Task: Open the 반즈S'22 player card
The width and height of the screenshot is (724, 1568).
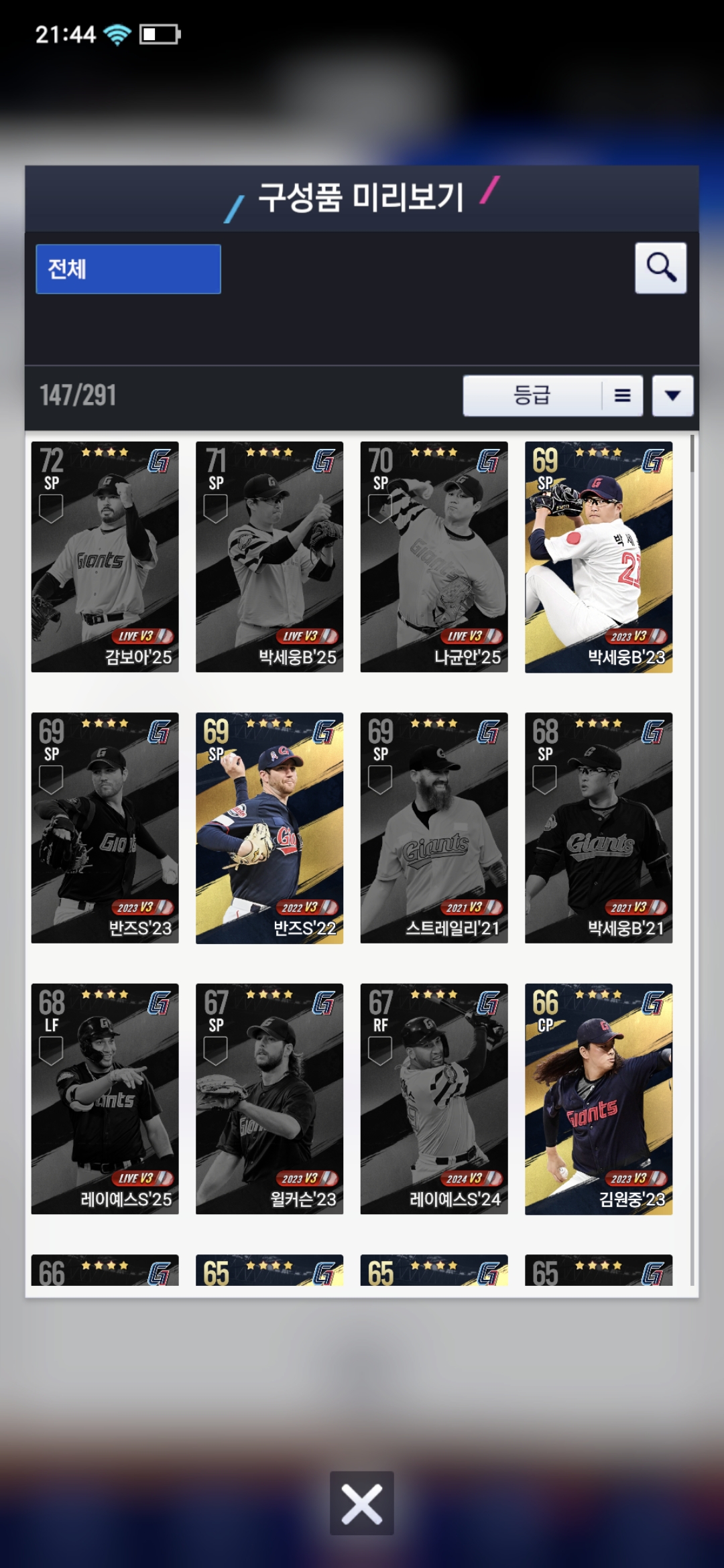Action: pos(269,828)
